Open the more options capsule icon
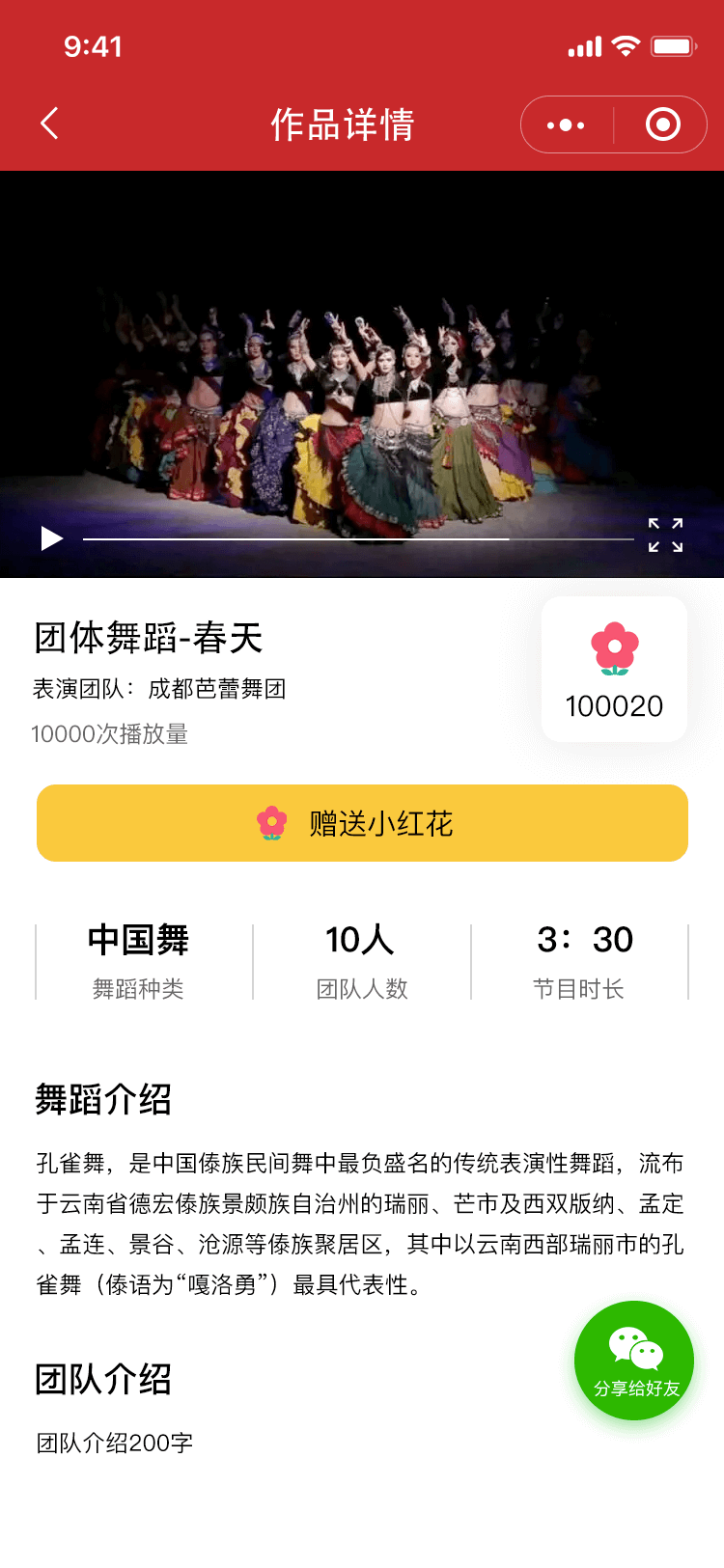This screenshot has height=1568, width=724. click(x=565, y=124)
